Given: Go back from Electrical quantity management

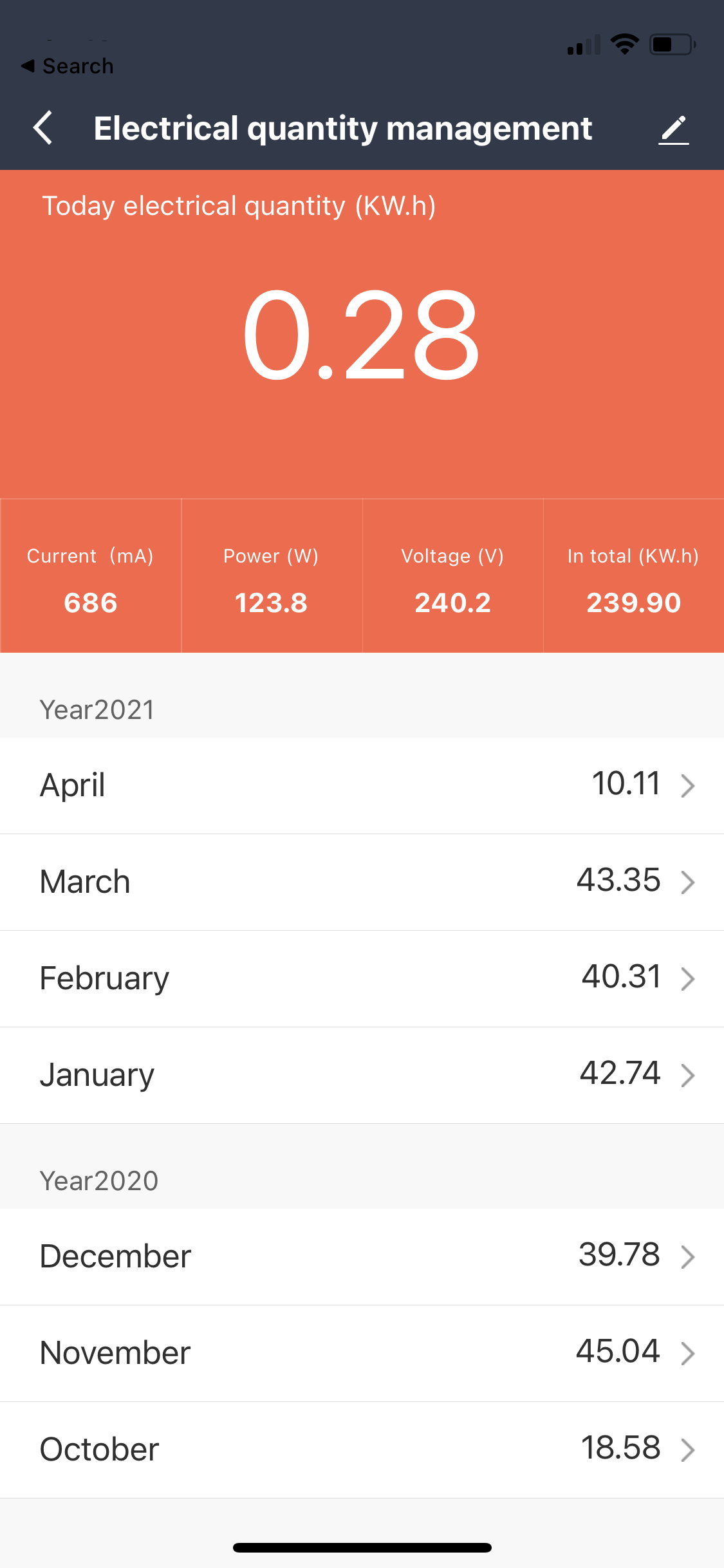Looking at the screenshot, I should [42, 128].
